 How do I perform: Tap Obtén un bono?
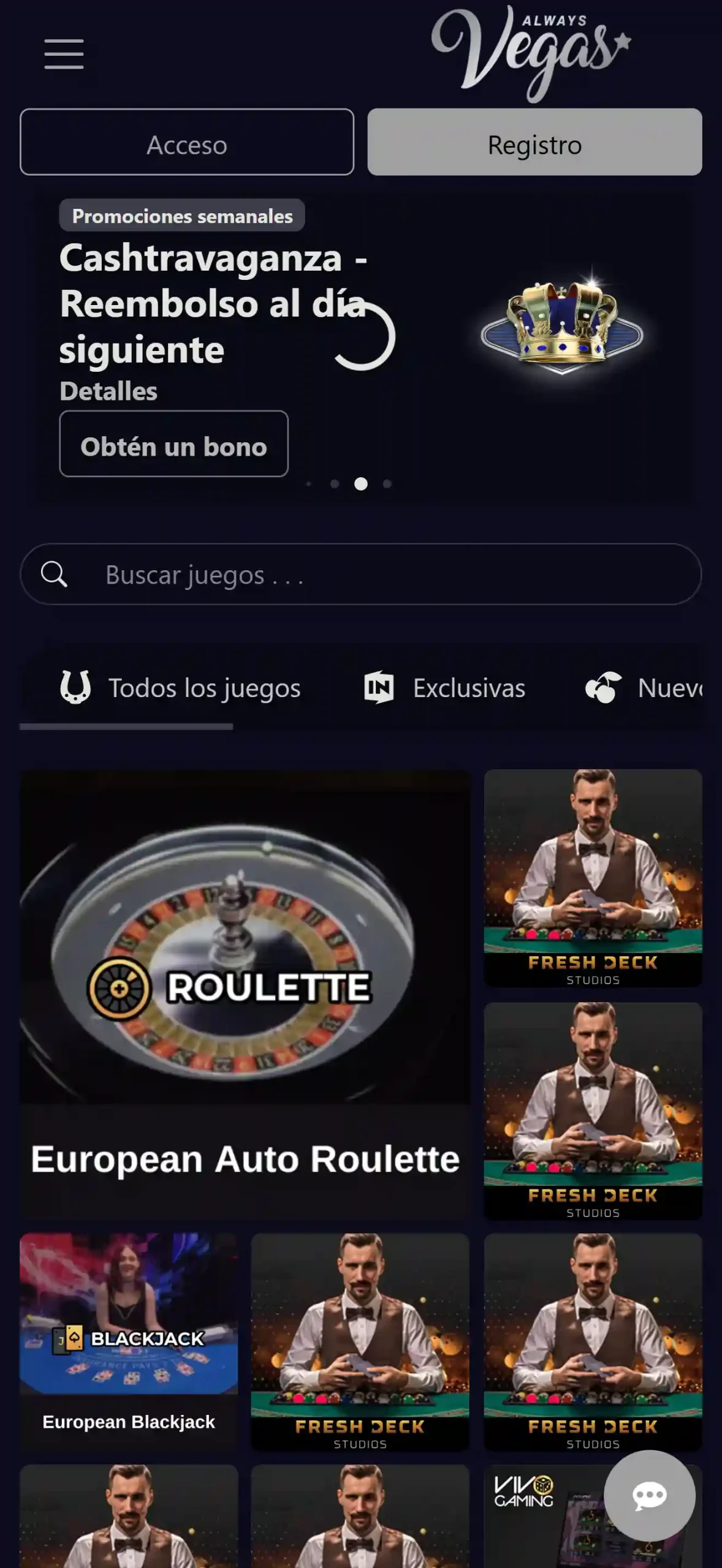[173, 444]
